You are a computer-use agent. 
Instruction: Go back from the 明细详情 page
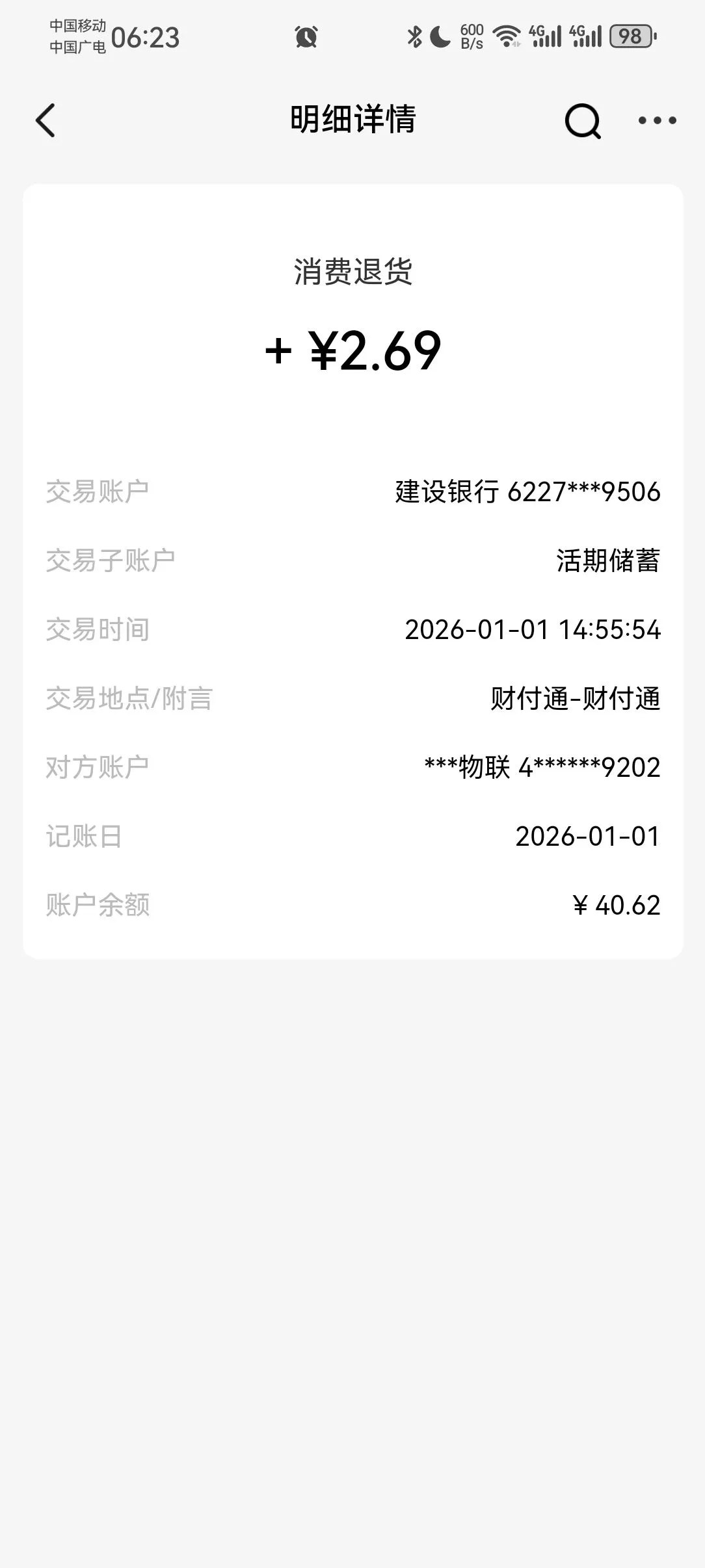point(46,120)
